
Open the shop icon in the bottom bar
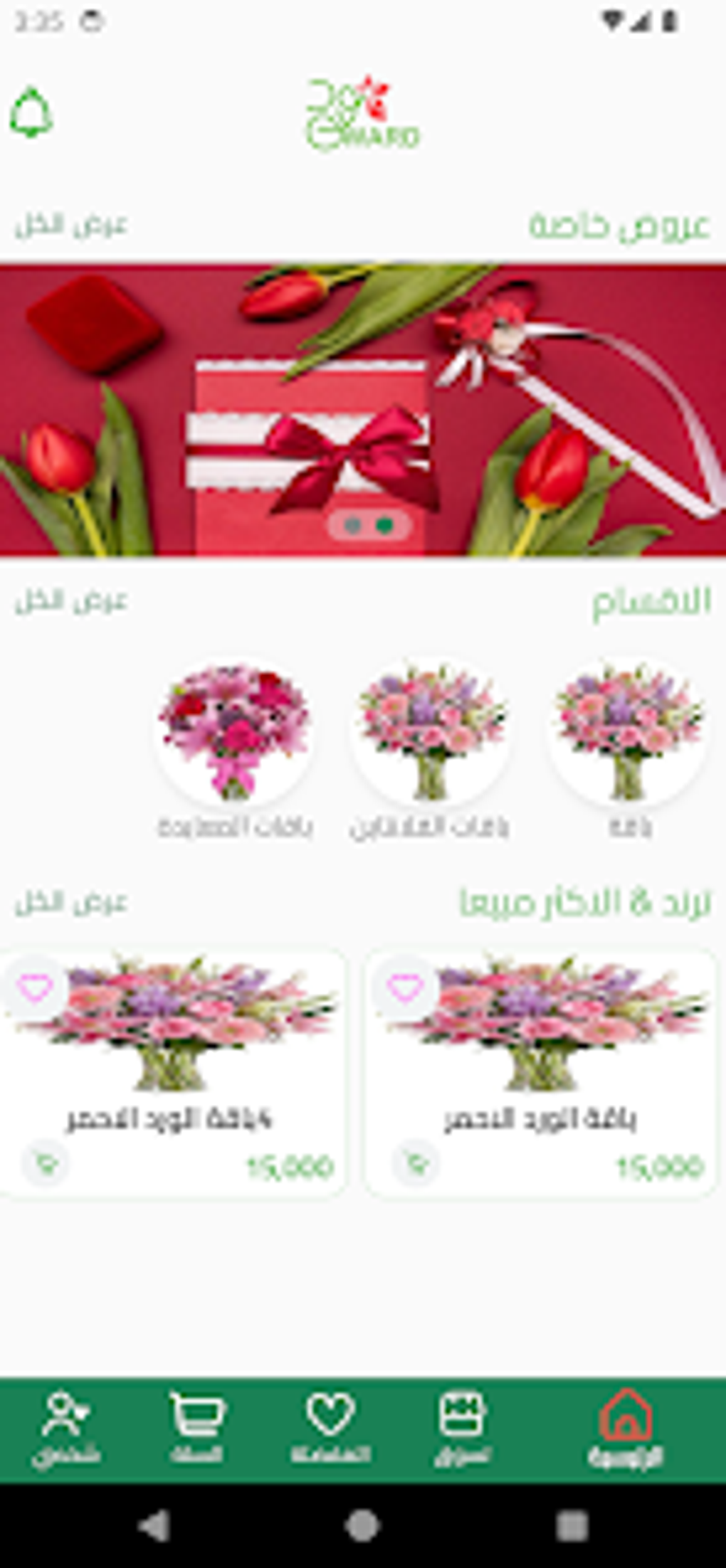pos(461,1414)
